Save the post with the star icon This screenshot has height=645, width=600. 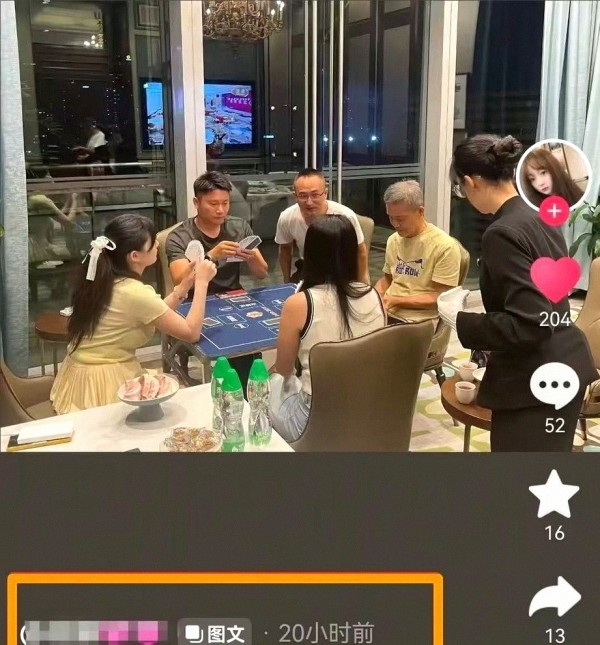[554, 495]
